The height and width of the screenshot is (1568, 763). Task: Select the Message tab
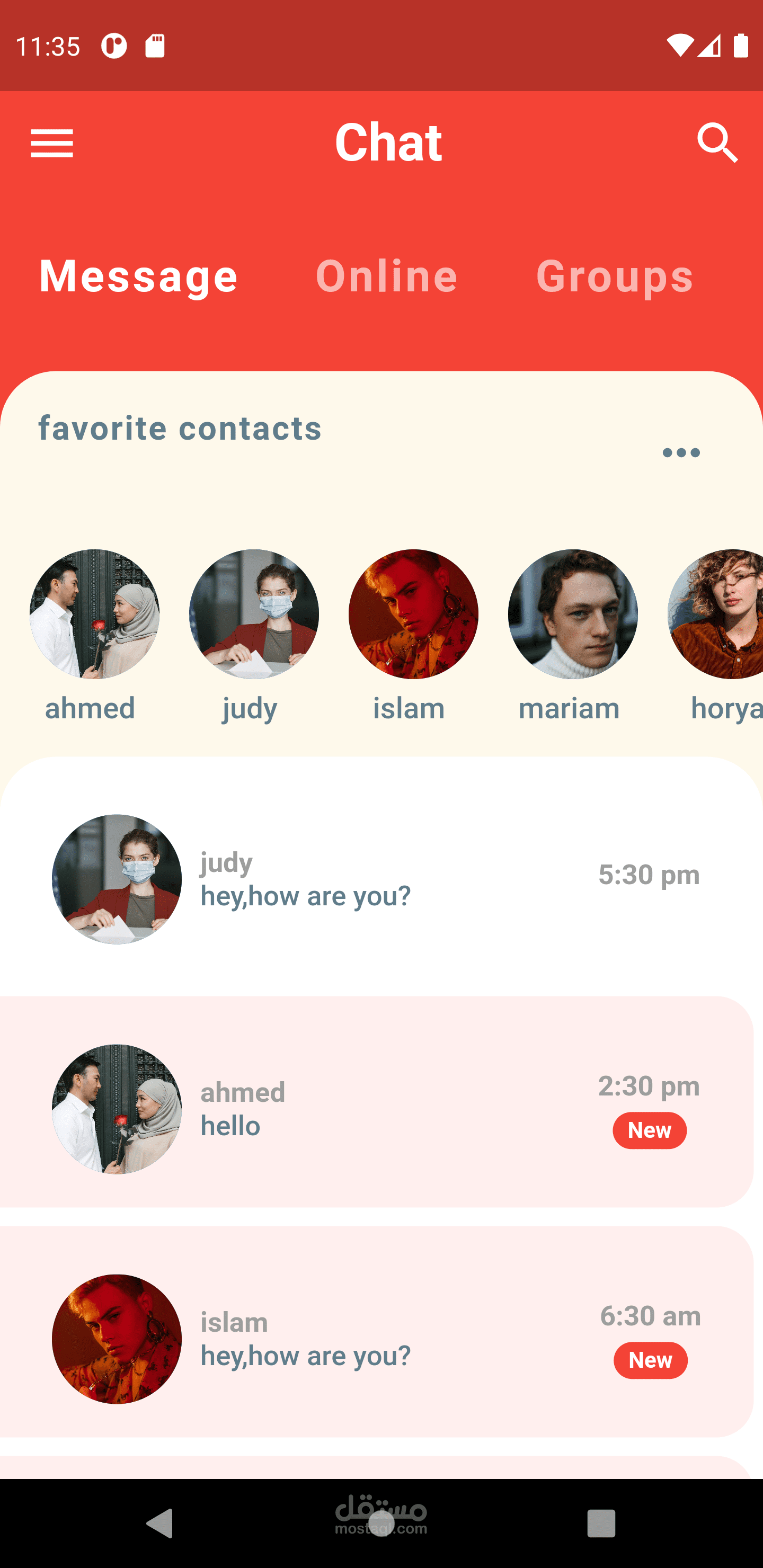138,276
